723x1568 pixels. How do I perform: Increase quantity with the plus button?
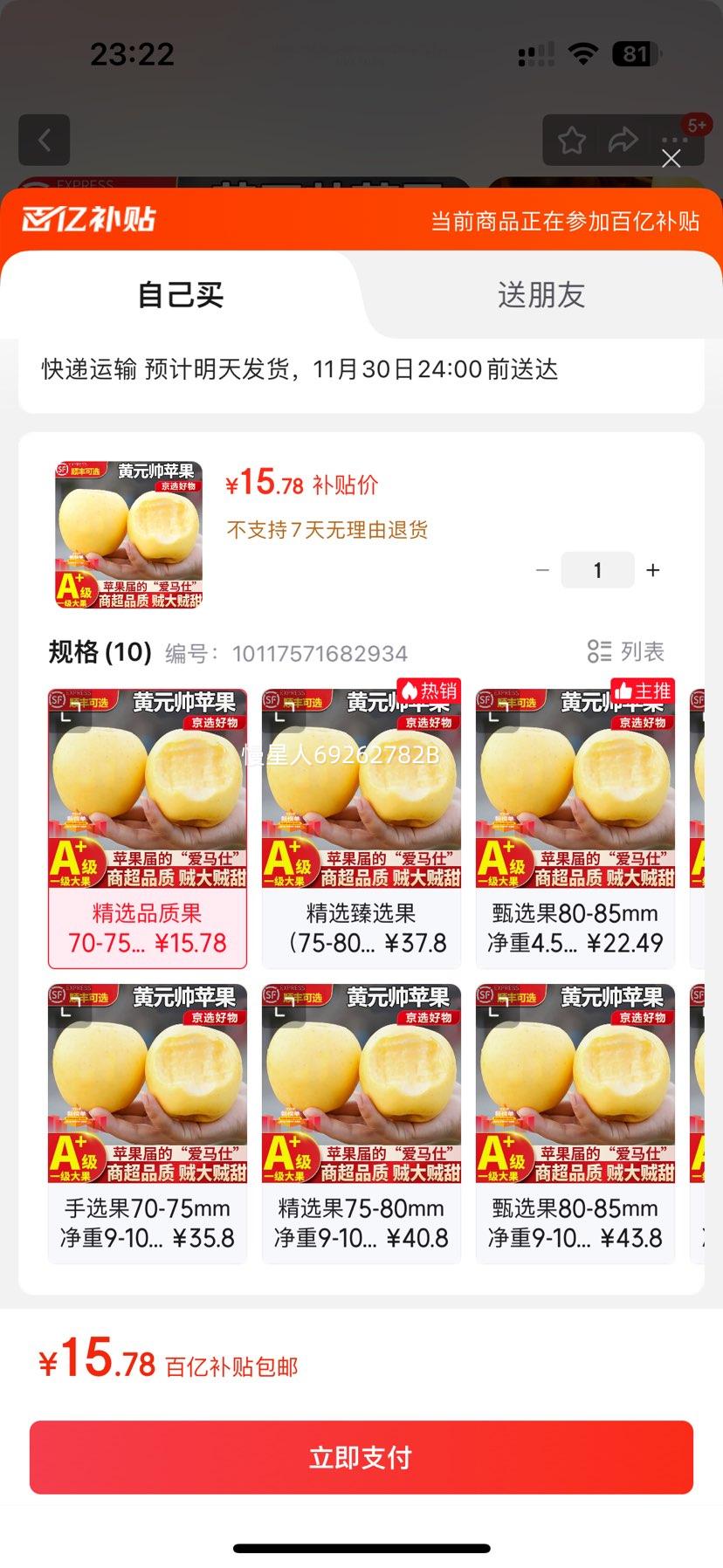[x=653, y=570]
